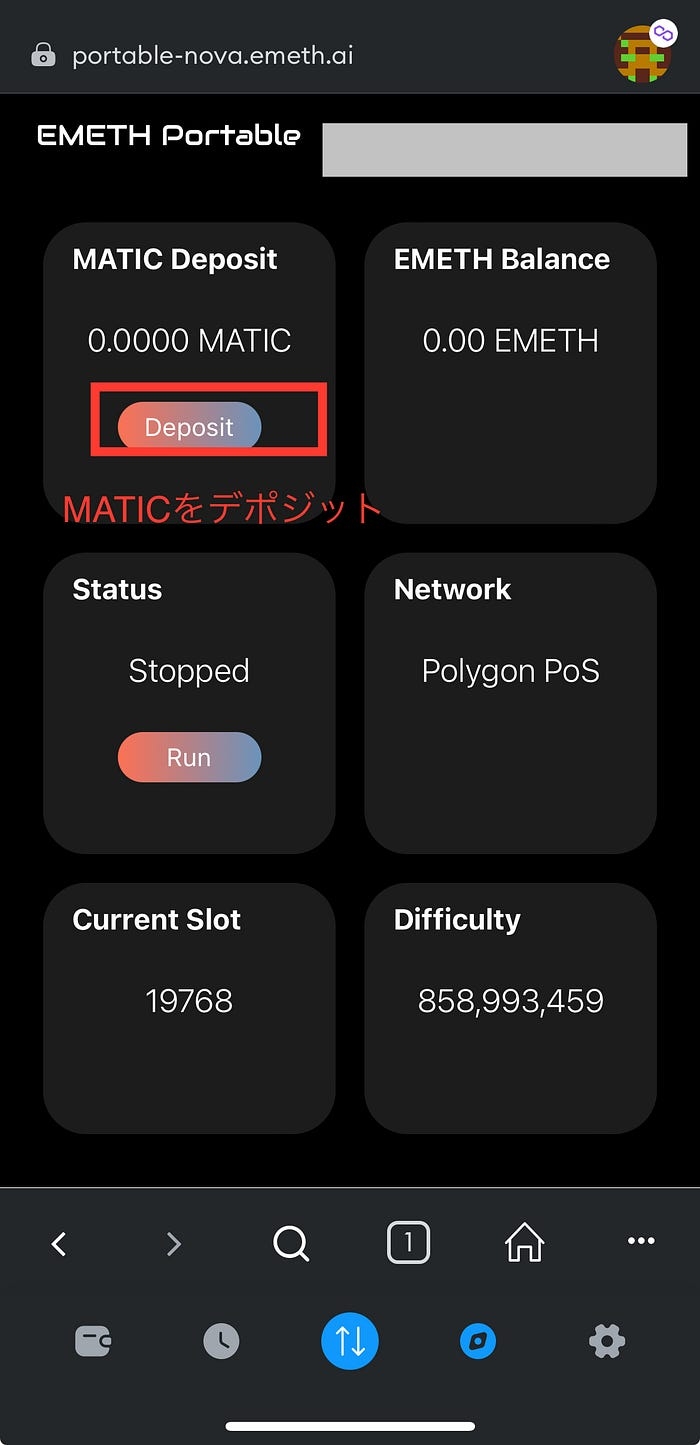This screenshot has height=1445, width=700.
Task: Tap the Deposit button for MATIC
Action: click(x=189, y=427)
